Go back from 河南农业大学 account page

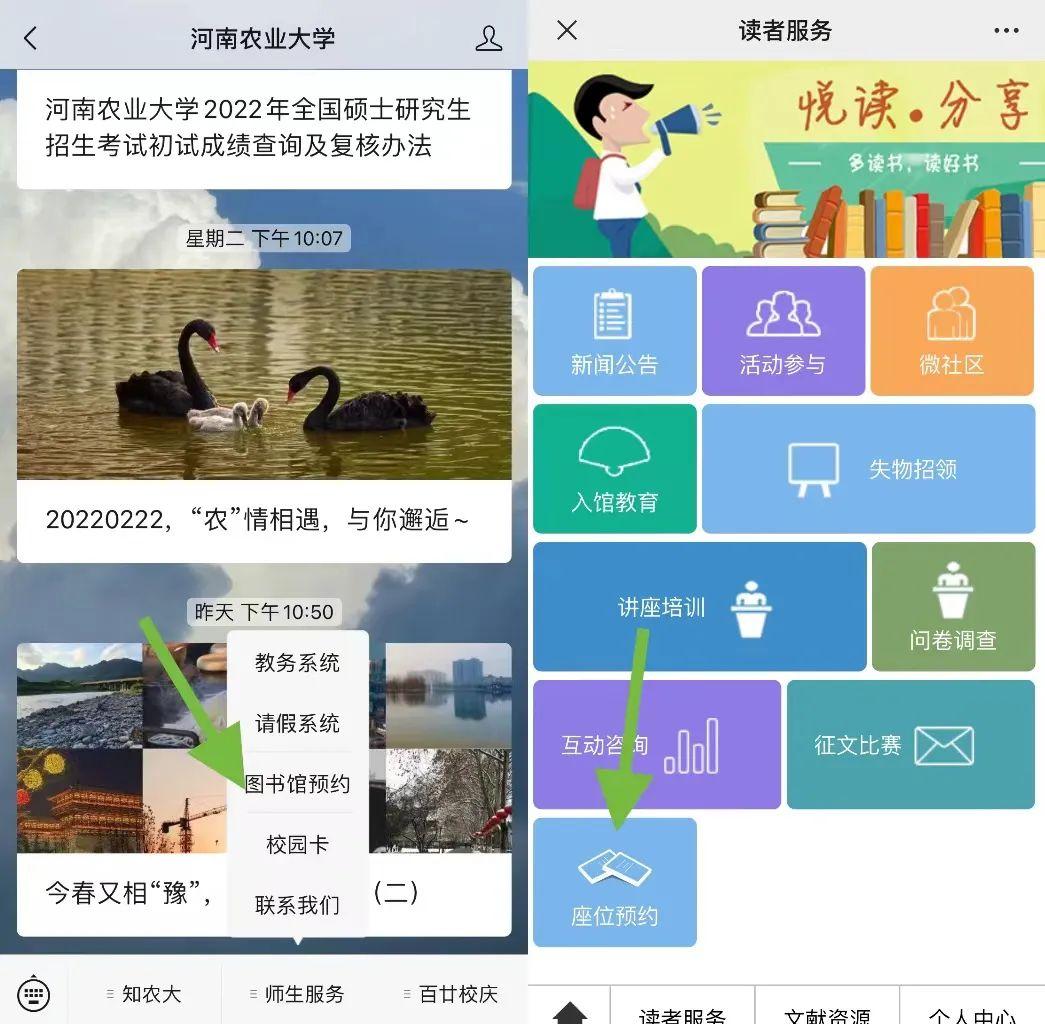[x=30, y=38]
